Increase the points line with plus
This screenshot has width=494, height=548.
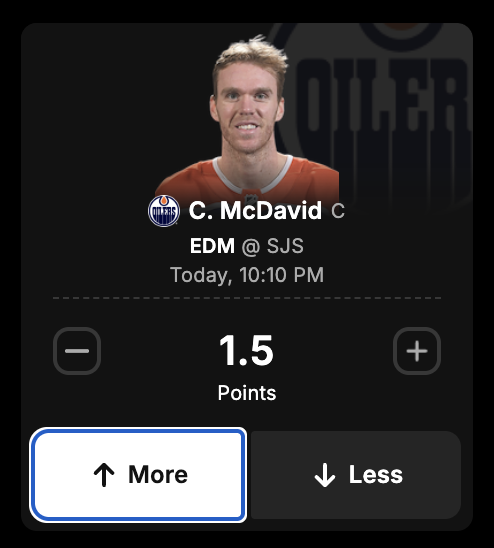point(417,351)
